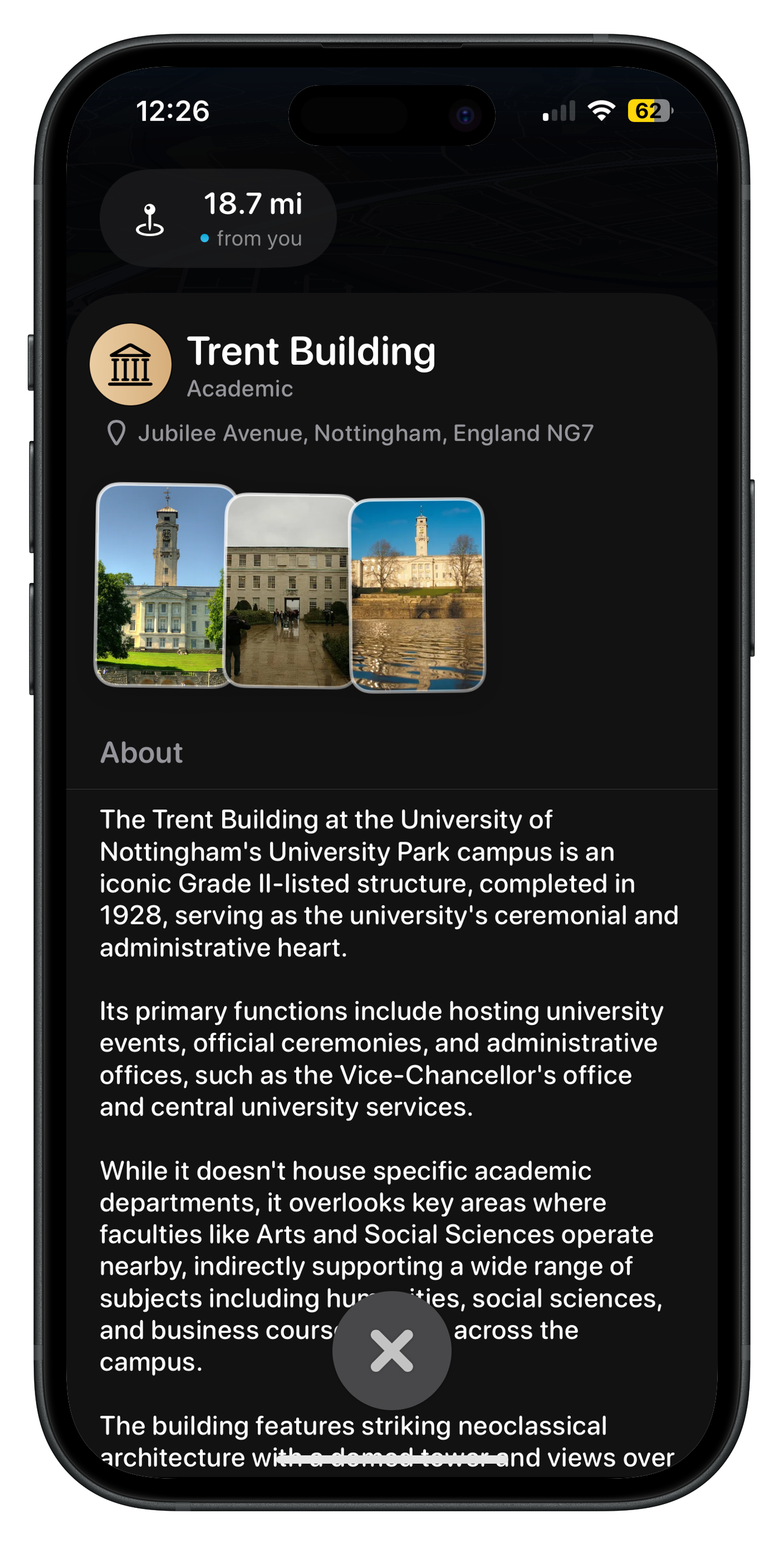Tap the map marker icon beside the address
The width and height of the screenshot is (784, 1545).
click(x=118, y=433)
